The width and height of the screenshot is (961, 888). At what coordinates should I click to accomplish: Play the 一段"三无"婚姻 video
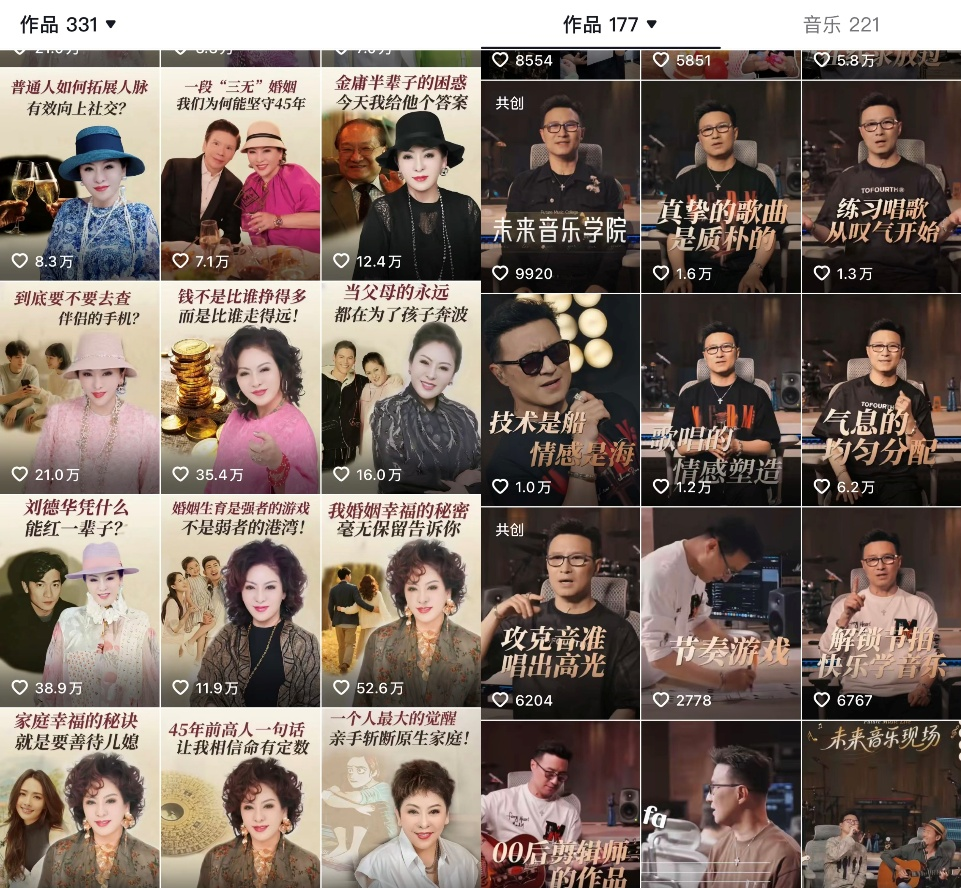(240, 175)
